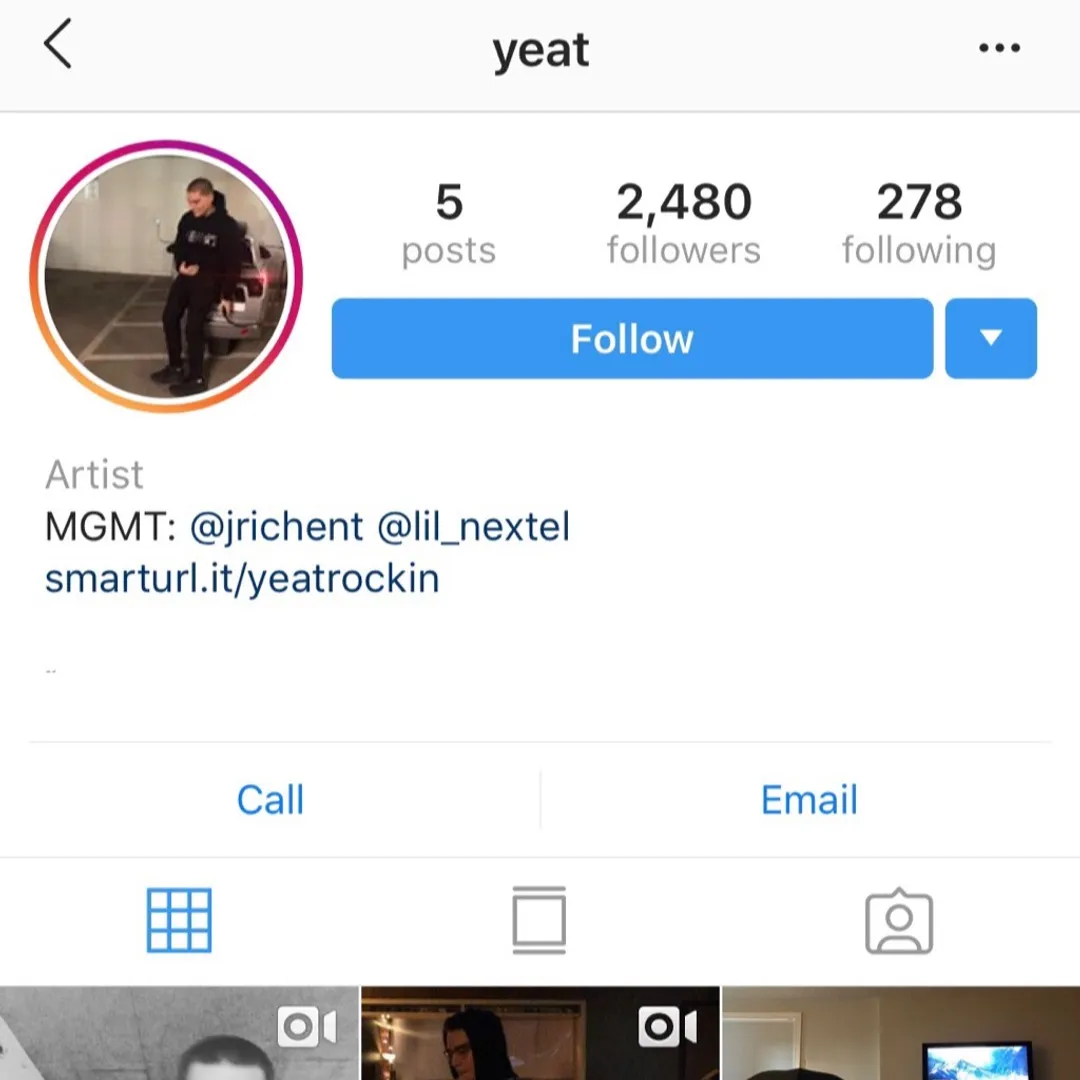View yeat's story from the profile picture

[x=166, y=276]
